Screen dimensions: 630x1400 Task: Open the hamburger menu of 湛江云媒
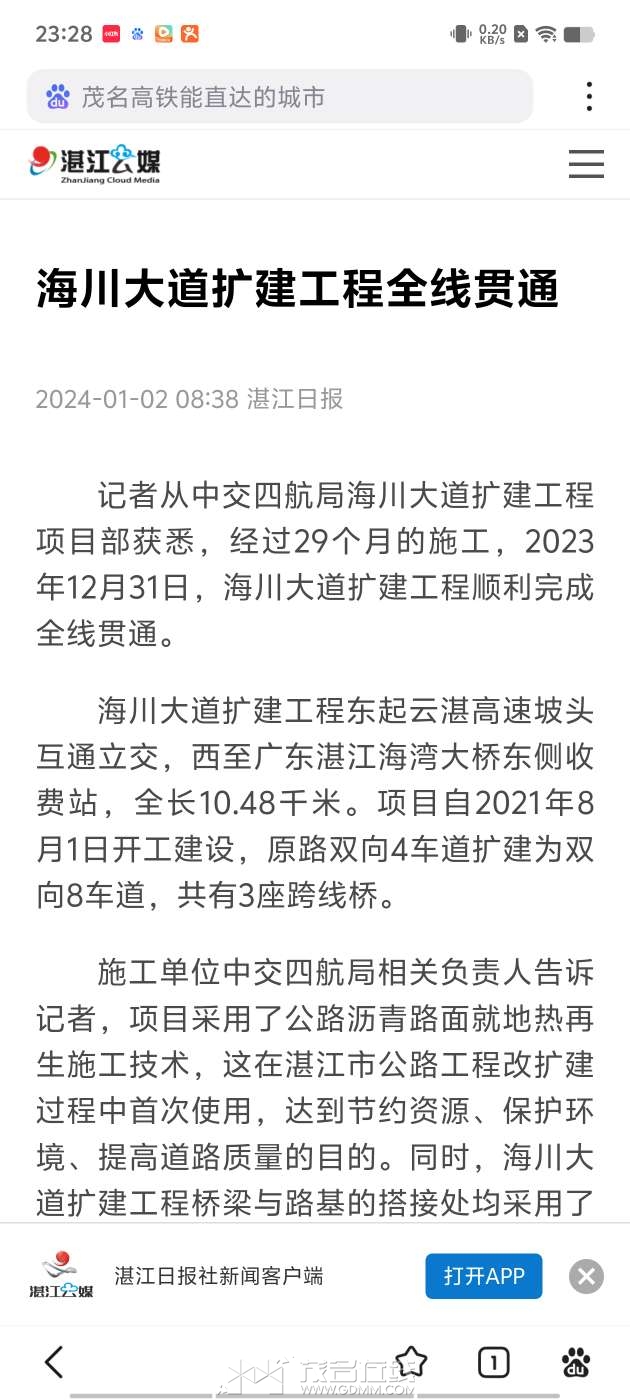[x=586, y=164]
